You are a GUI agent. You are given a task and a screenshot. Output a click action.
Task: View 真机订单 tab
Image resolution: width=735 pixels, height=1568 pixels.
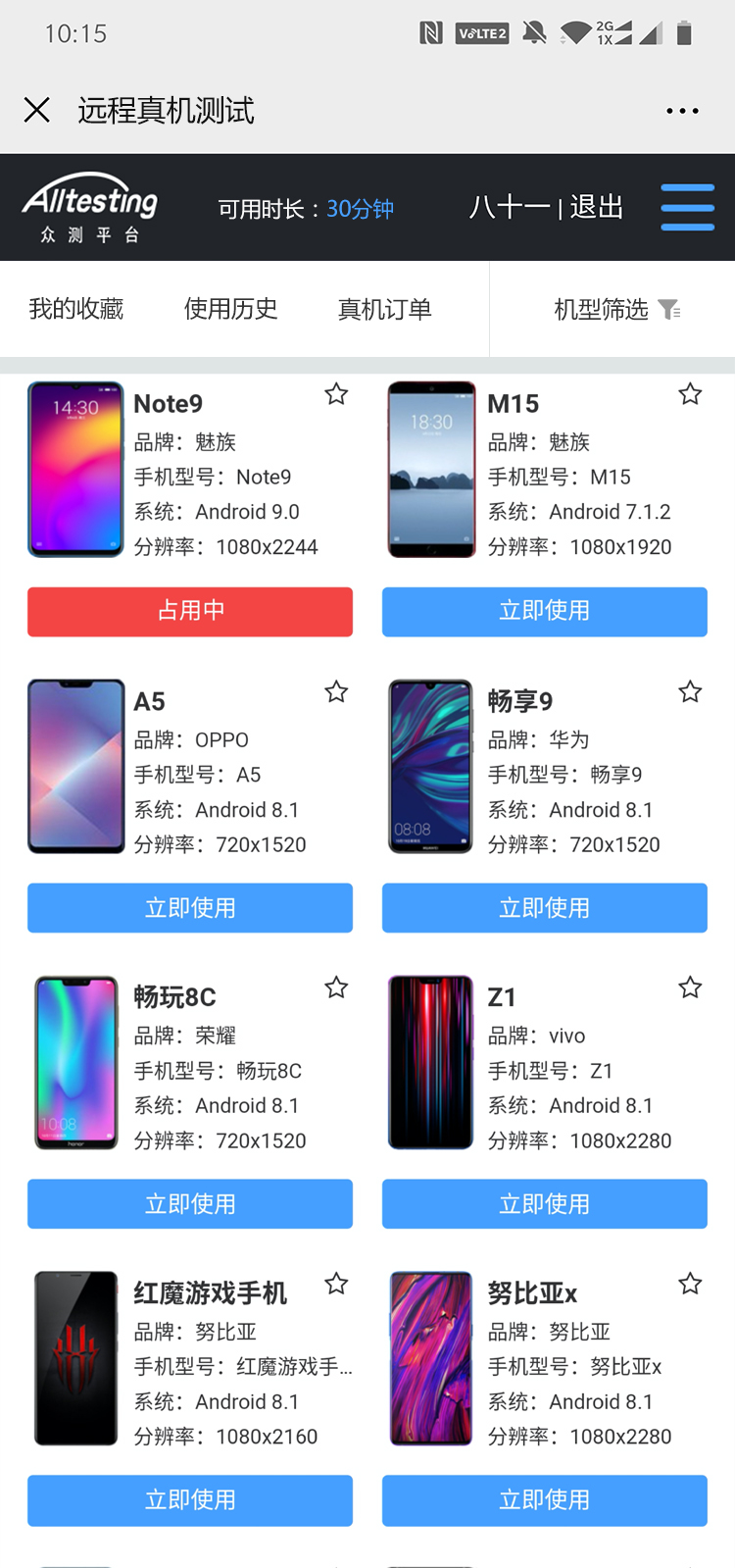click(385, 309)
